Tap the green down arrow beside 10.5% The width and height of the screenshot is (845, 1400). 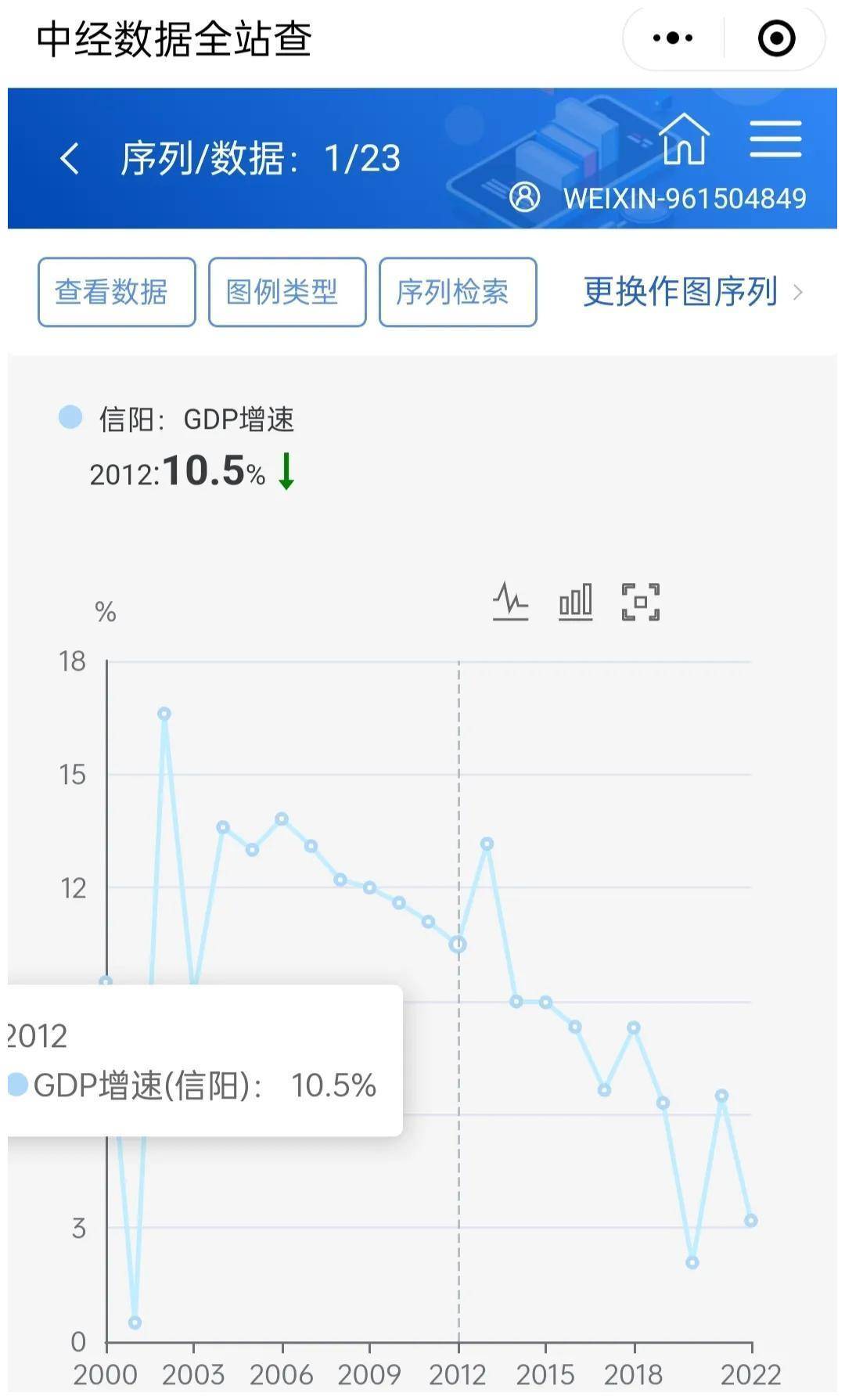286,473
